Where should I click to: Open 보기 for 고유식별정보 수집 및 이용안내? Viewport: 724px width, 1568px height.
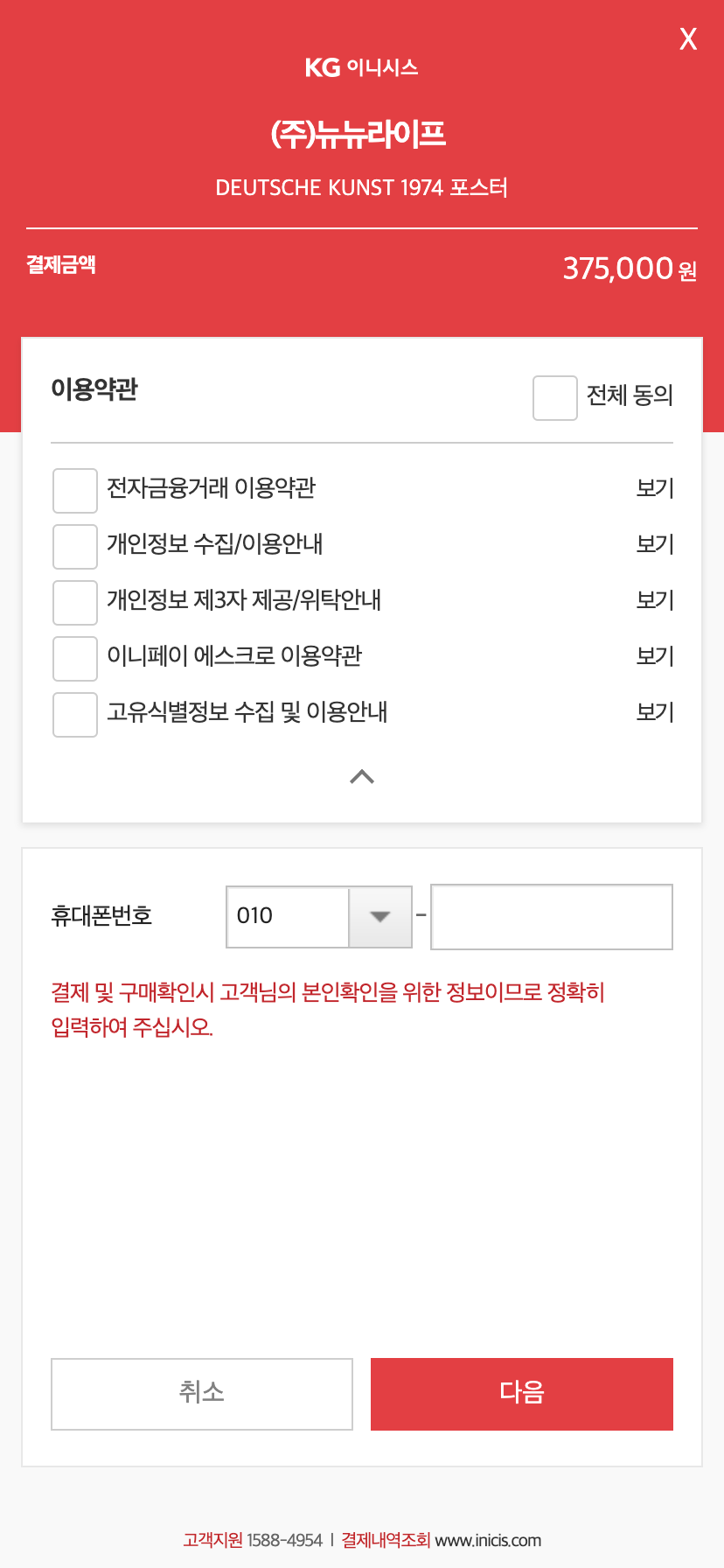(655, 712)
